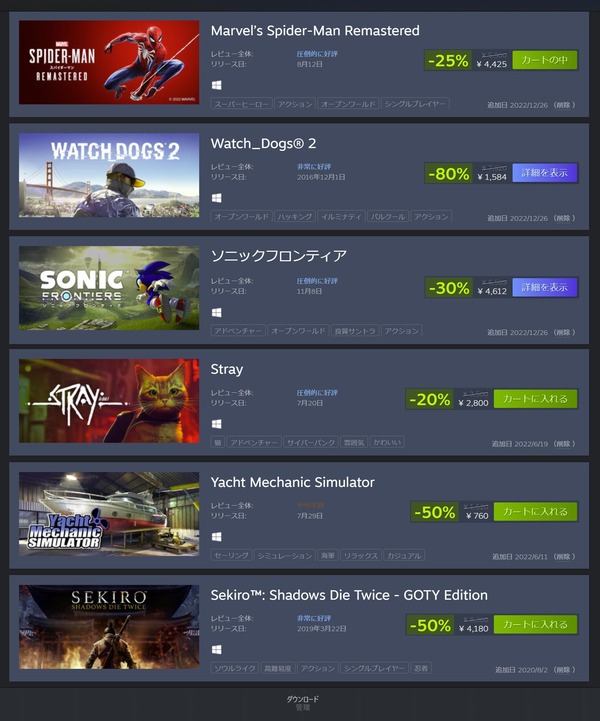Tap 詳細を表示 for Watch_Dogs 2

[x=545, y=173]
